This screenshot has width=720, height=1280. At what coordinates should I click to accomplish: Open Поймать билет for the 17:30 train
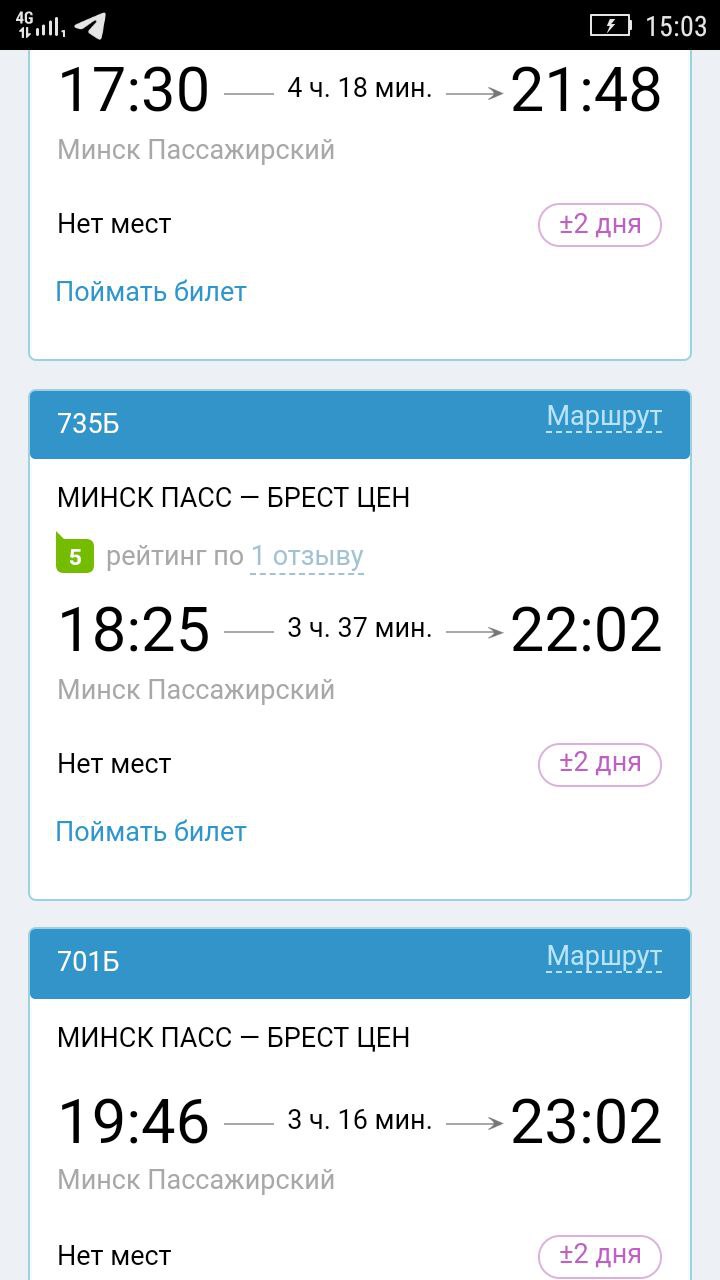[151, 292]
